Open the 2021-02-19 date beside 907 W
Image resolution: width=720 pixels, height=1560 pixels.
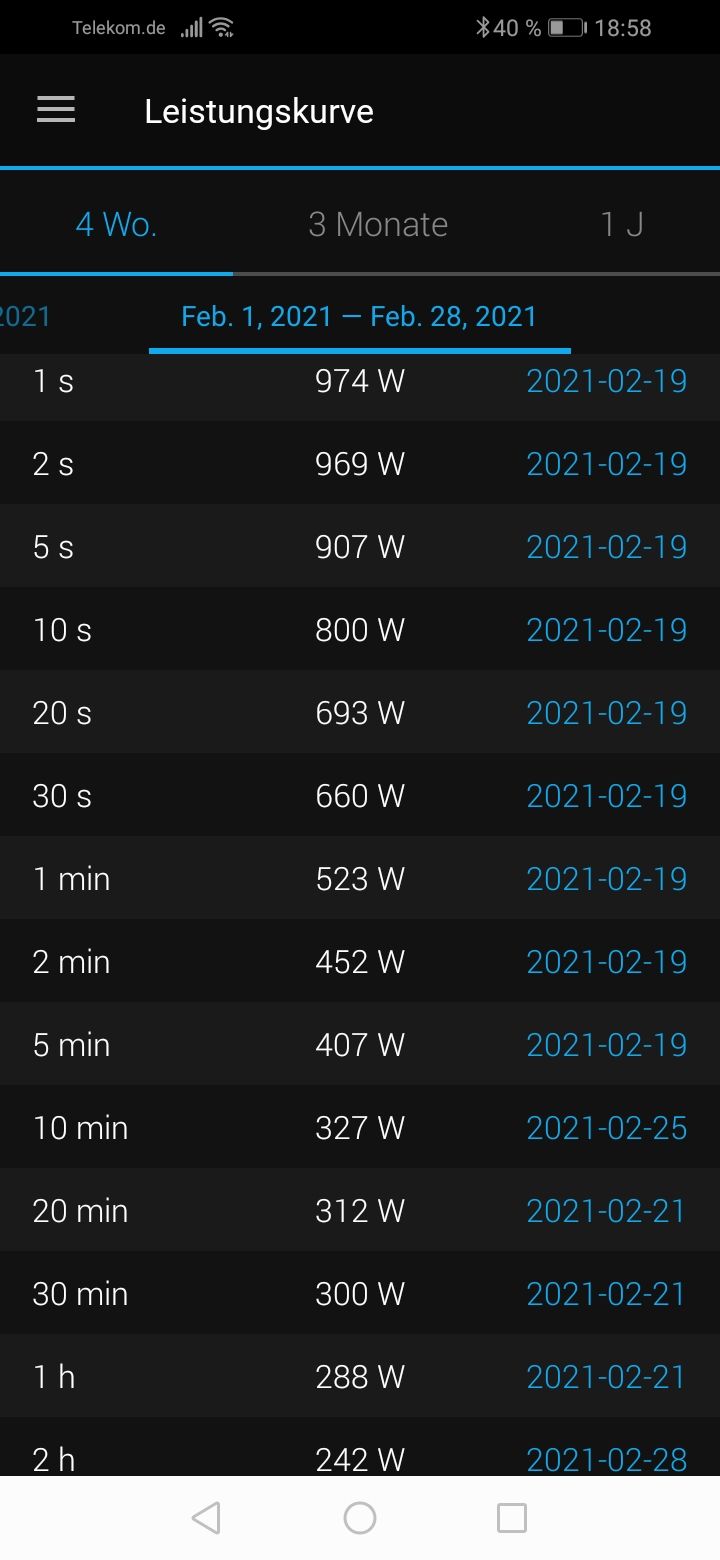pyautogui.click(x=606, y=547)
